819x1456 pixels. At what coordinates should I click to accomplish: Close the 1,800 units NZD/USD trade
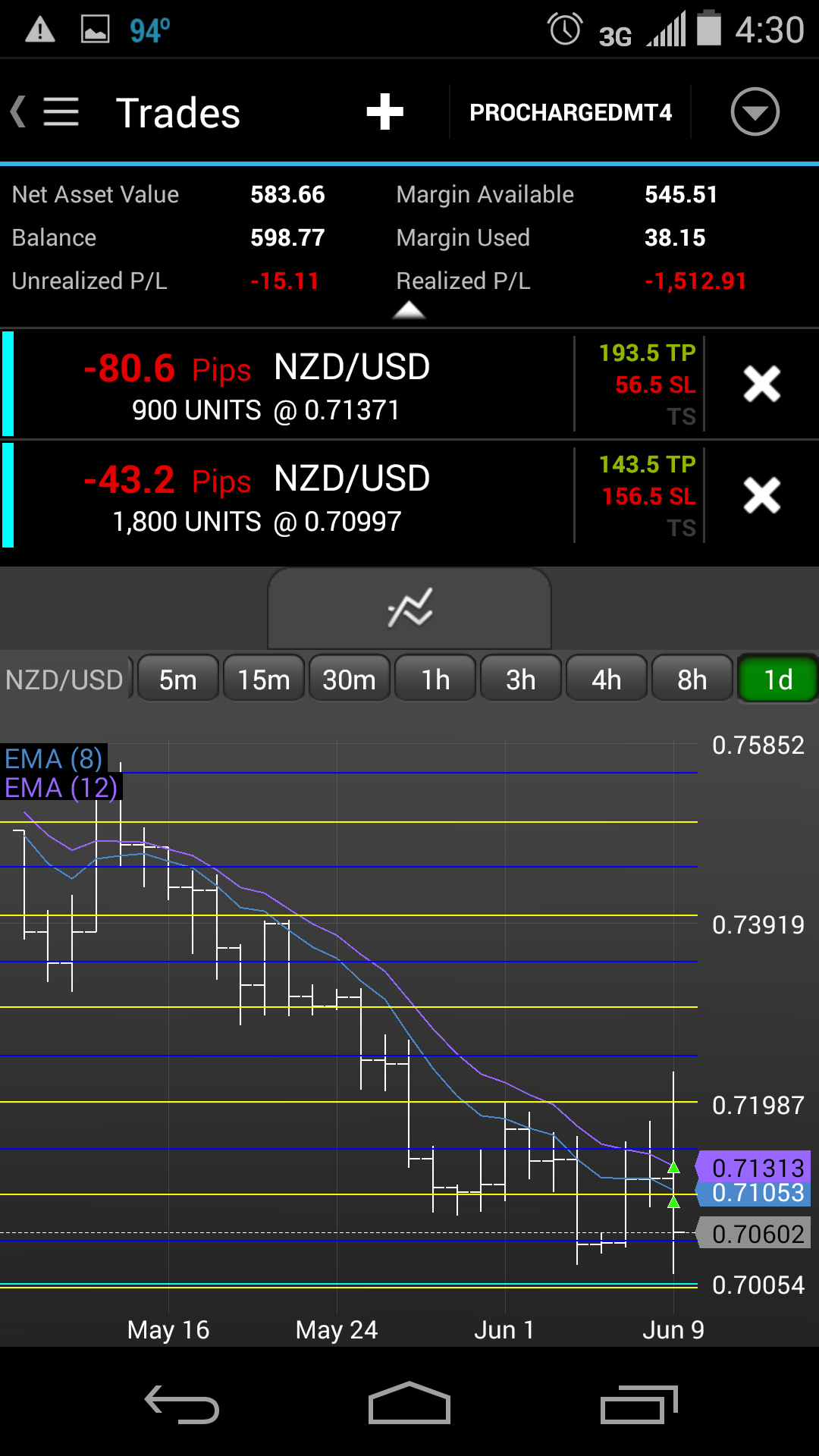[x=761, y=496]
